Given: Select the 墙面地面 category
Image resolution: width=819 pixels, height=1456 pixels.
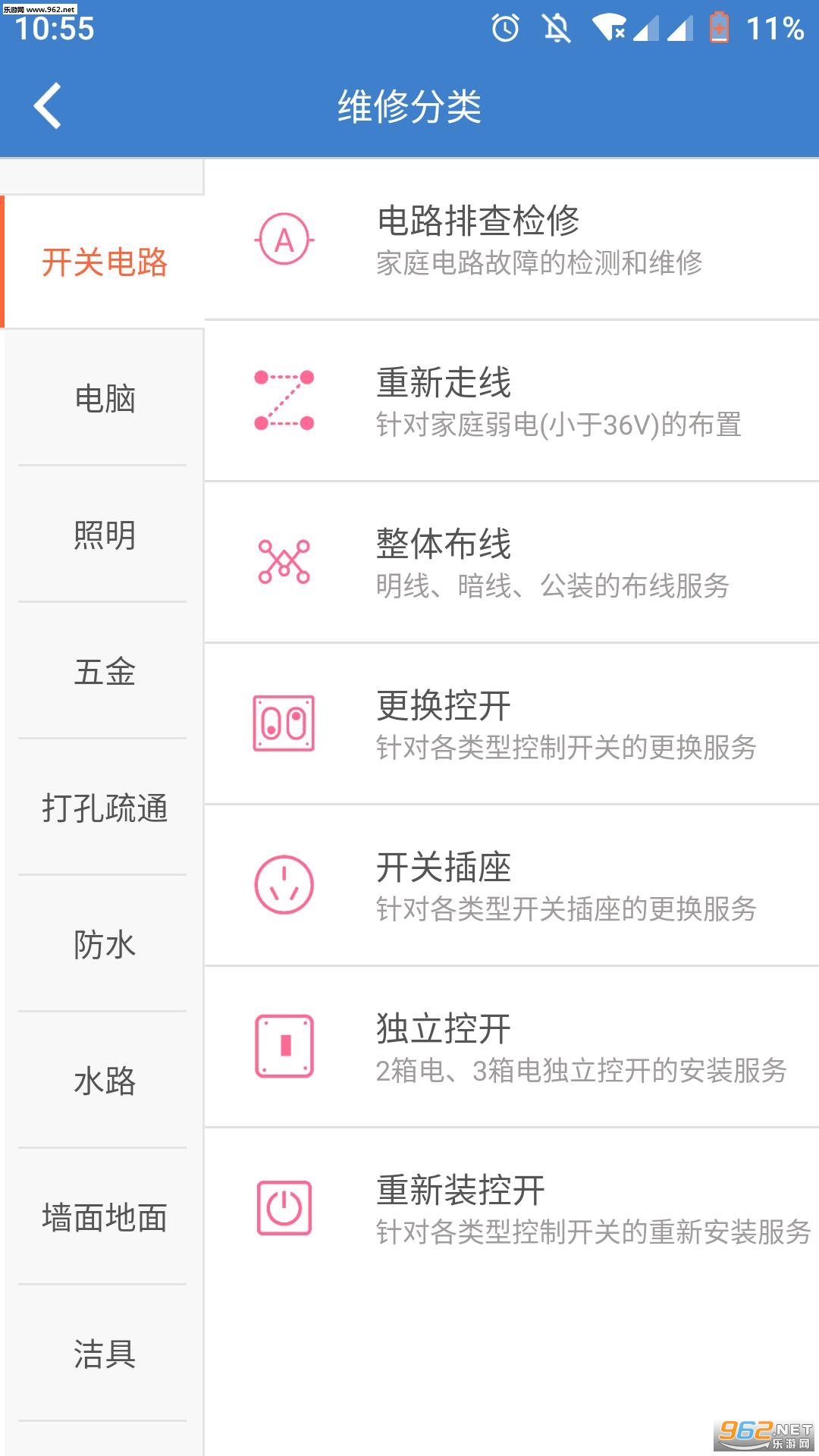Looking at the screenshot, I should point(104,1218).
